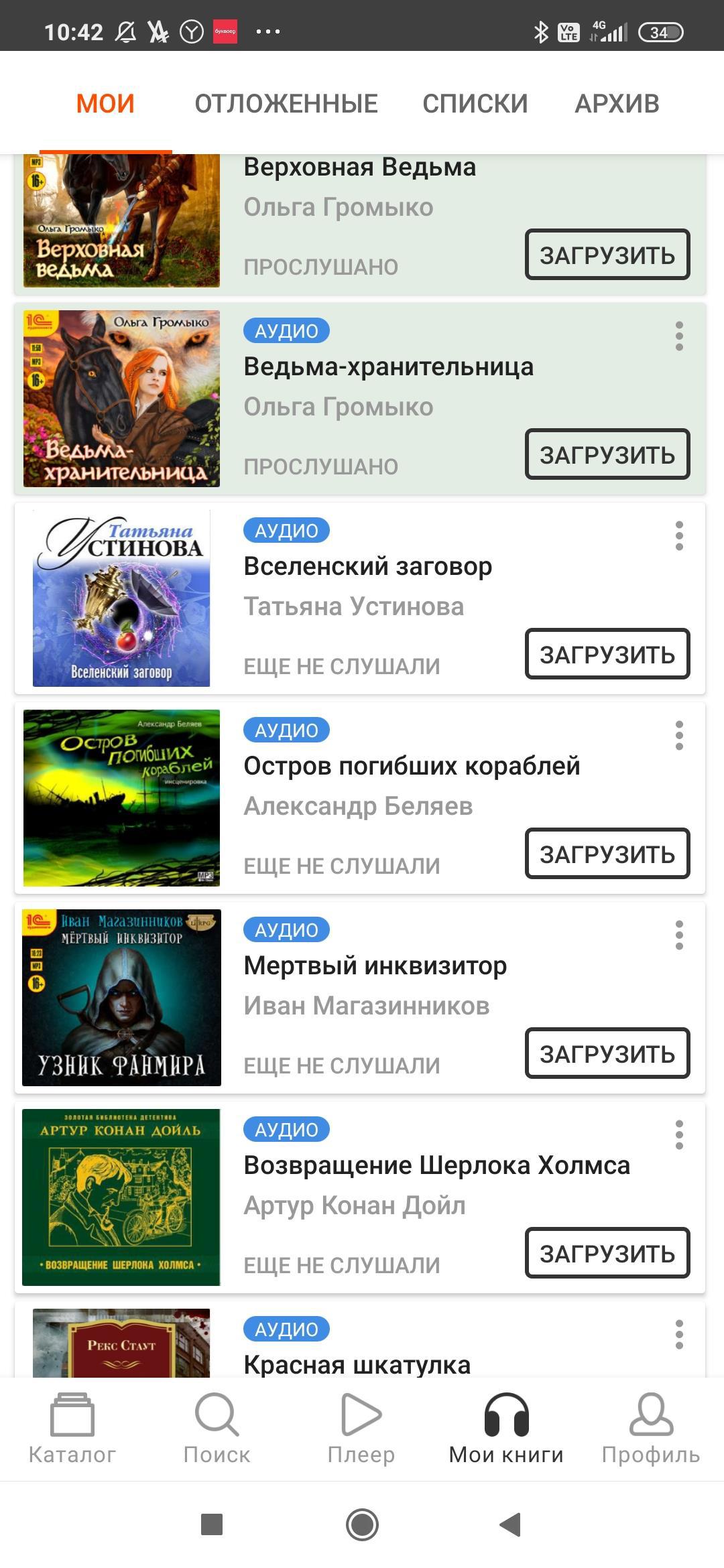Open more options for Мертвый инквизитор
This screenshot has height=1568, width=724.
(x=679, y=935)
